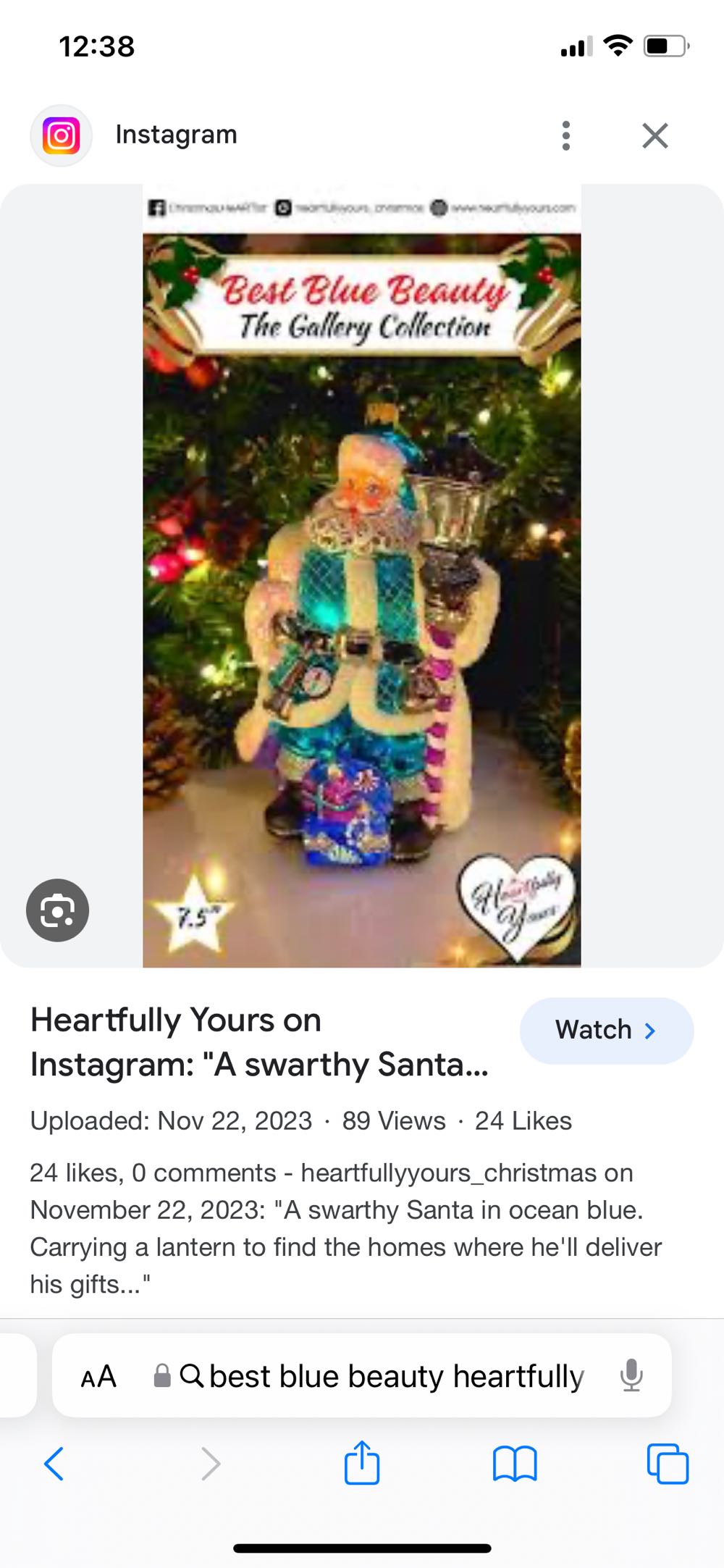Search this image with Google Lens
This screenshot has height=1568, width=724.
coord(57,910)
